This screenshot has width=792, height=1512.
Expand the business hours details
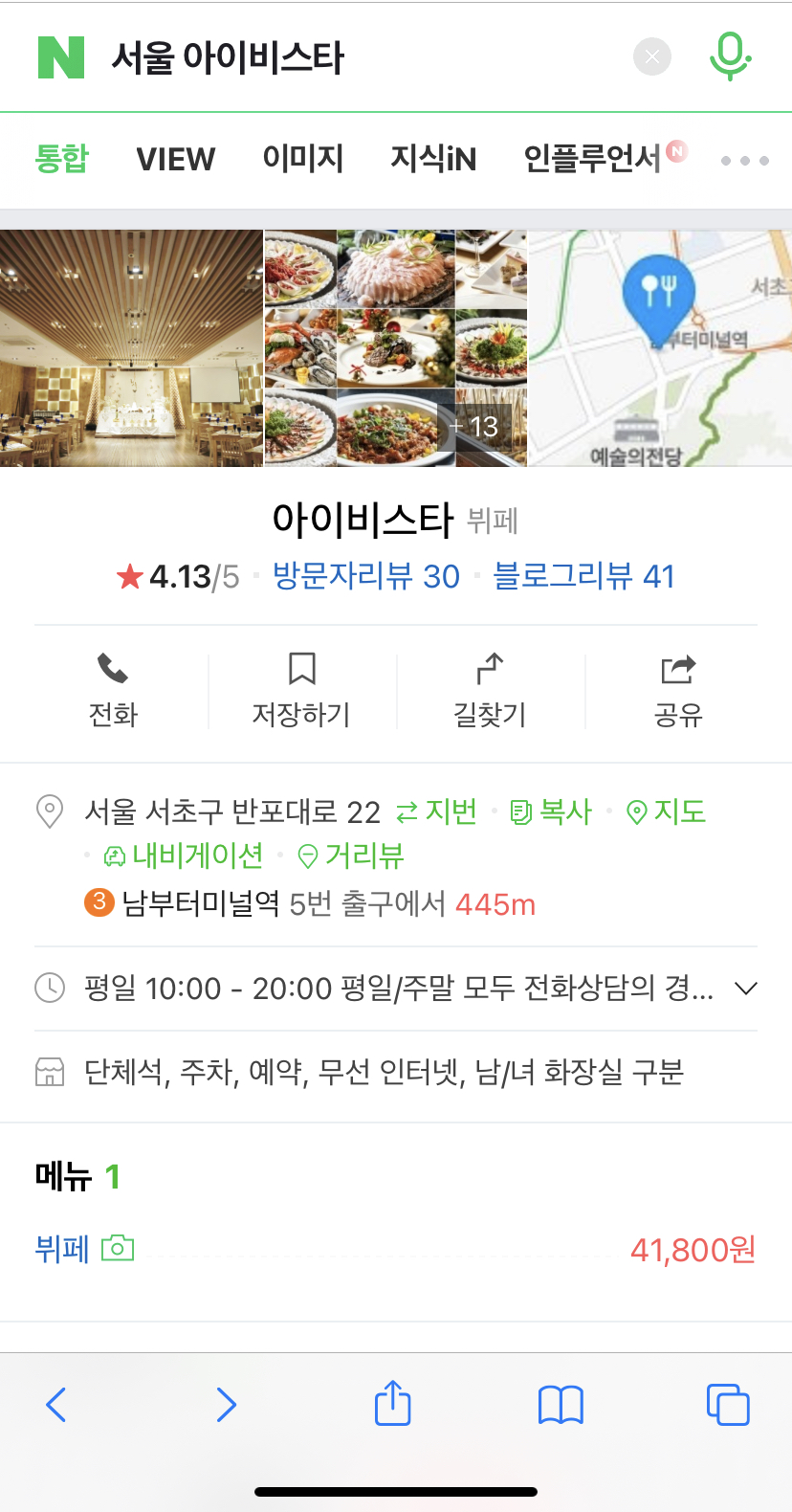coord(745,989)
